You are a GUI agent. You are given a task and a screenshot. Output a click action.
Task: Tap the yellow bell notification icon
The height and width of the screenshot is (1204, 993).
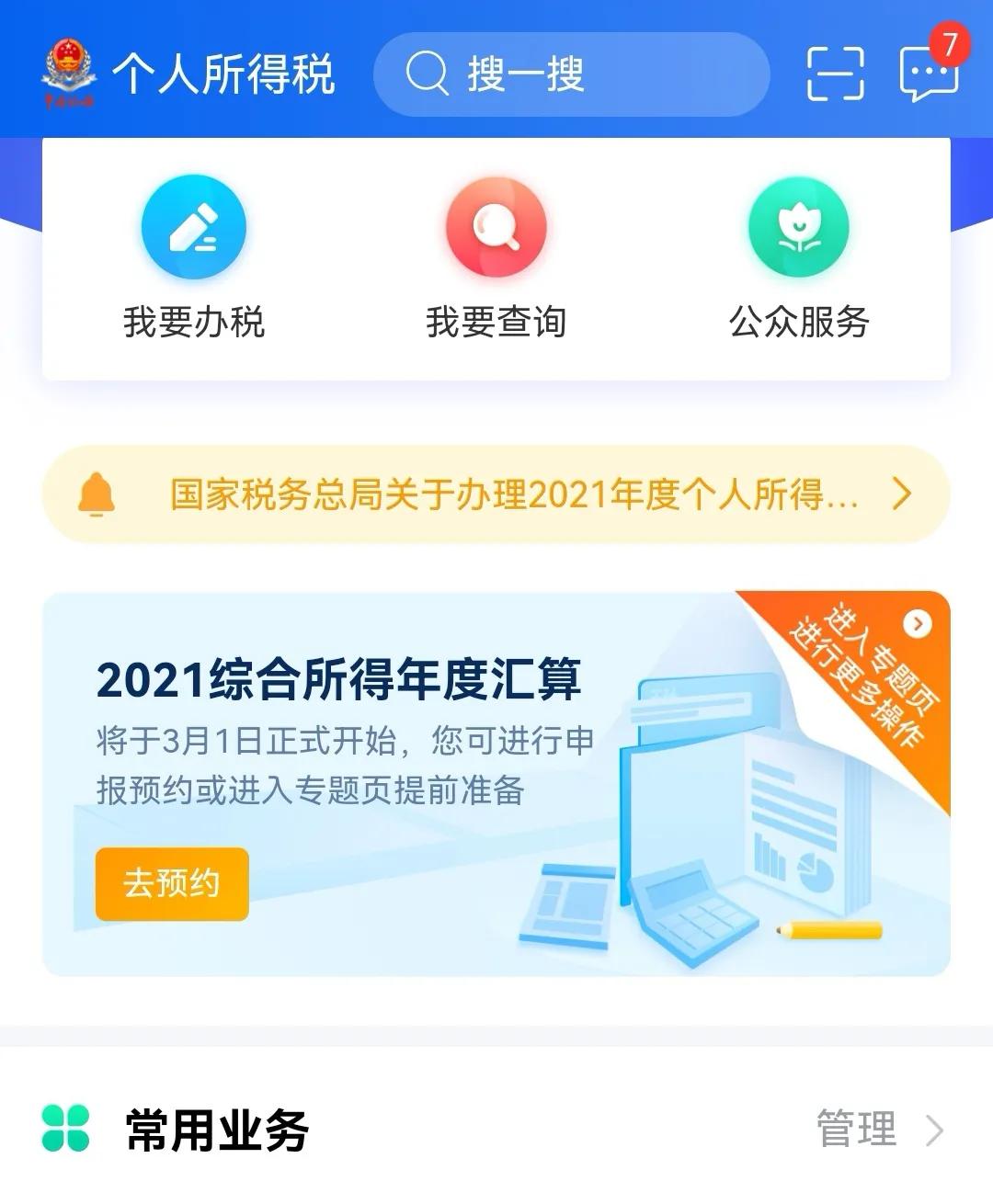tap(100, 494)
